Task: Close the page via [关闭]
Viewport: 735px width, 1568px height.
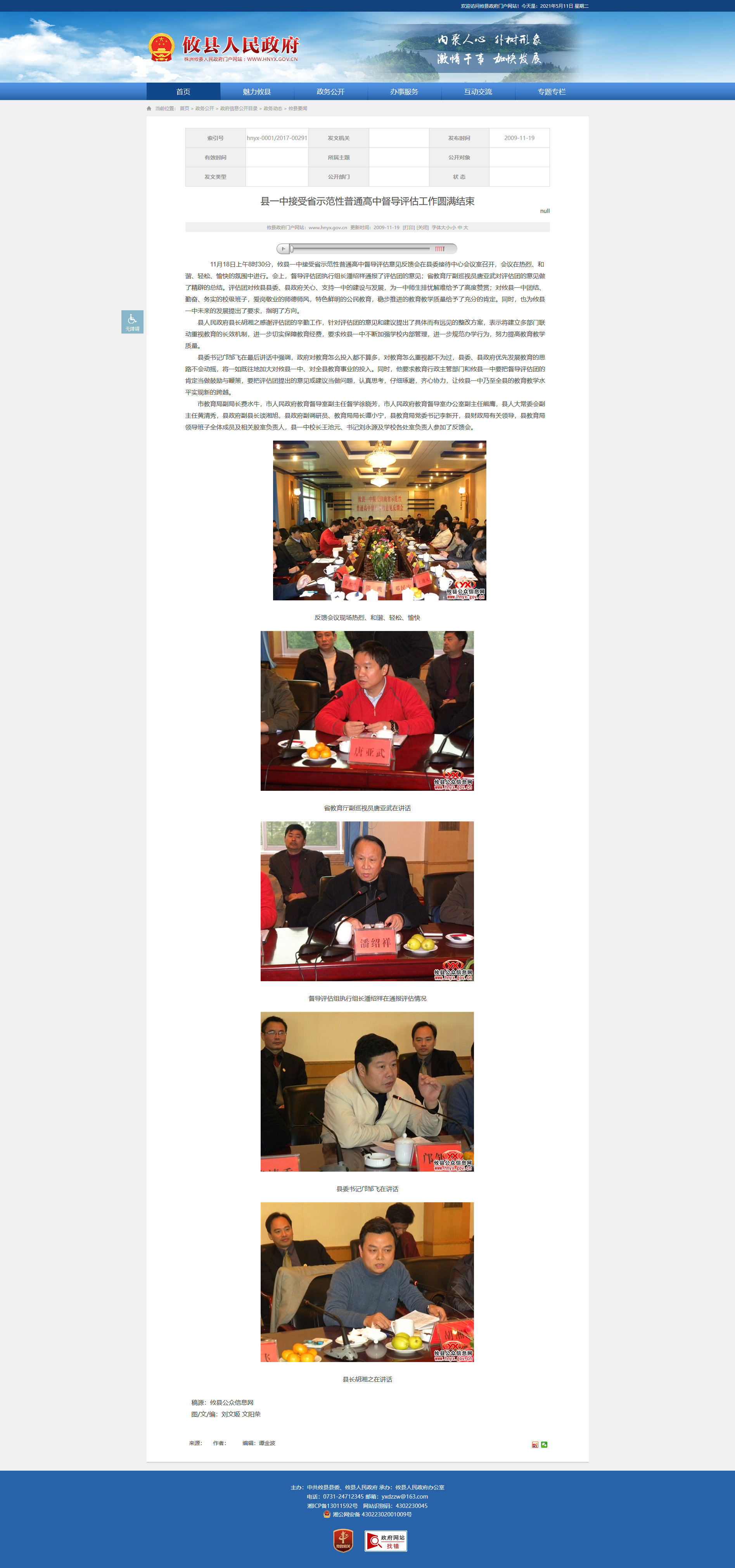Action: [423, 228]
